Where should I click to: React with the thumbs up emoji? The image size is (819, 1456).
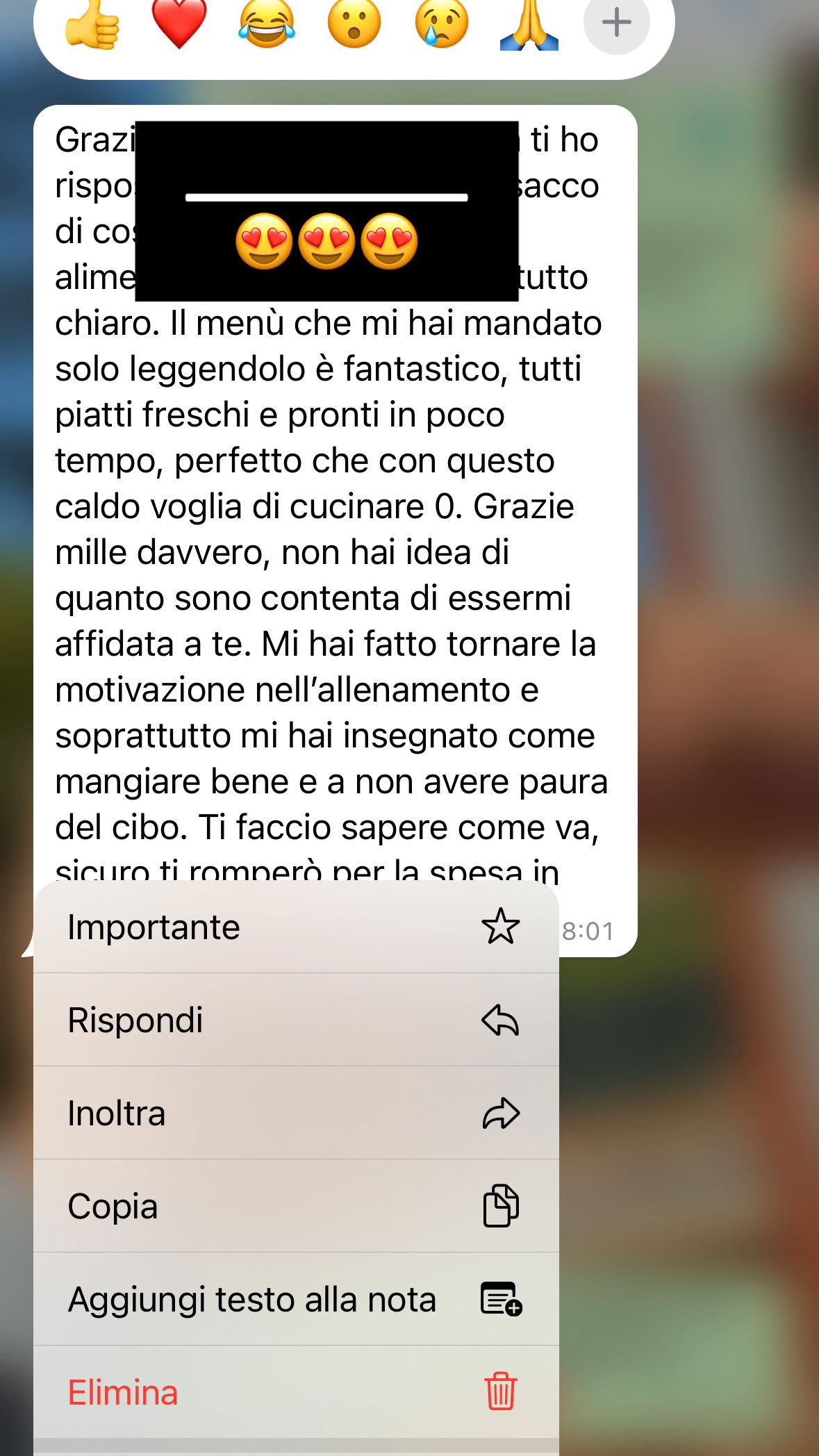(92, 24)
